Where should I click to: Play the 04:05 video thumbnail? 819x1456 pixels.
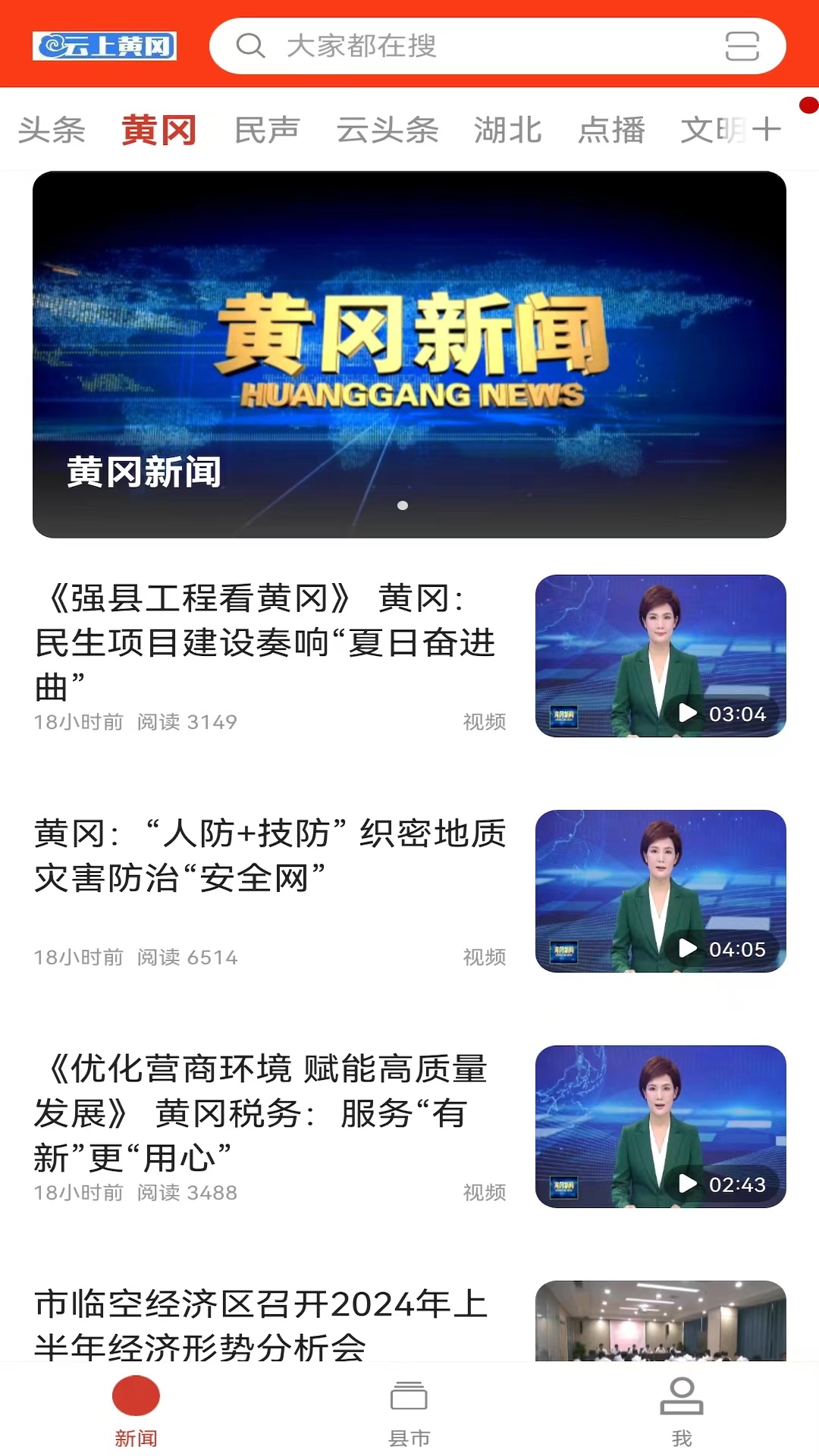pos(661,891)
